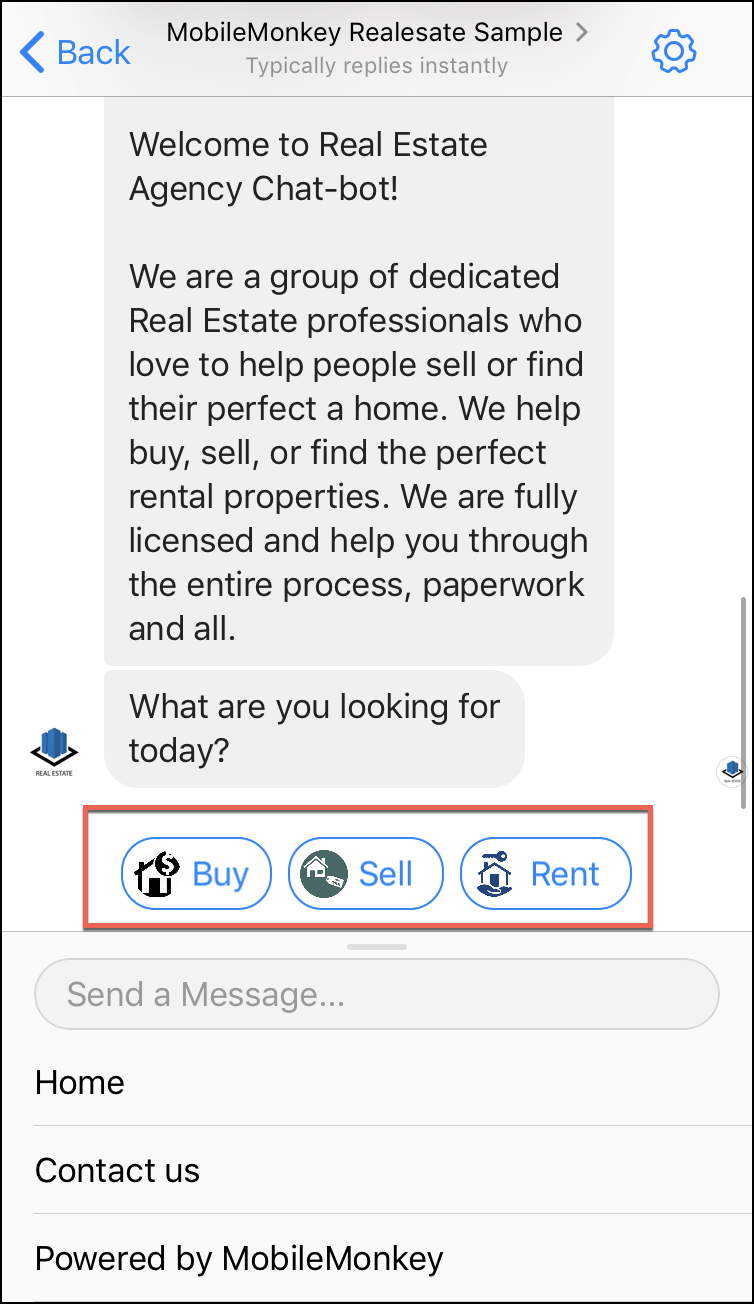
Task: Tap the menu drag handle bar
Action: click(377, 946)
